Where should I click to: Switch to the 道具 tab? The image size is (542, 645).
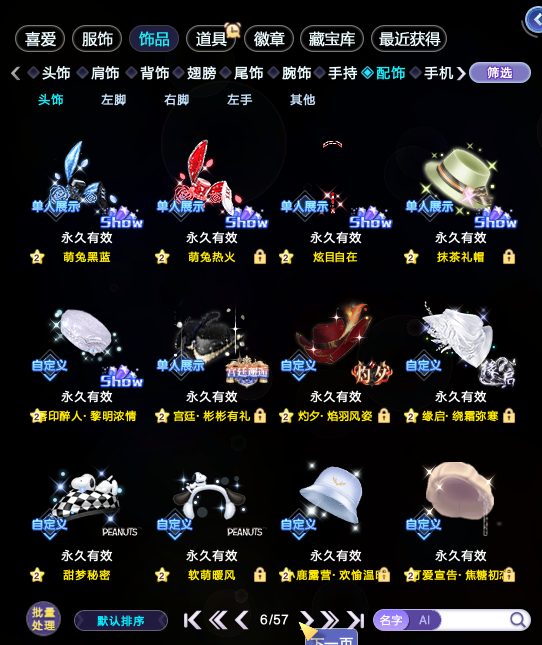pyautogui.click(x=211, y=39)
